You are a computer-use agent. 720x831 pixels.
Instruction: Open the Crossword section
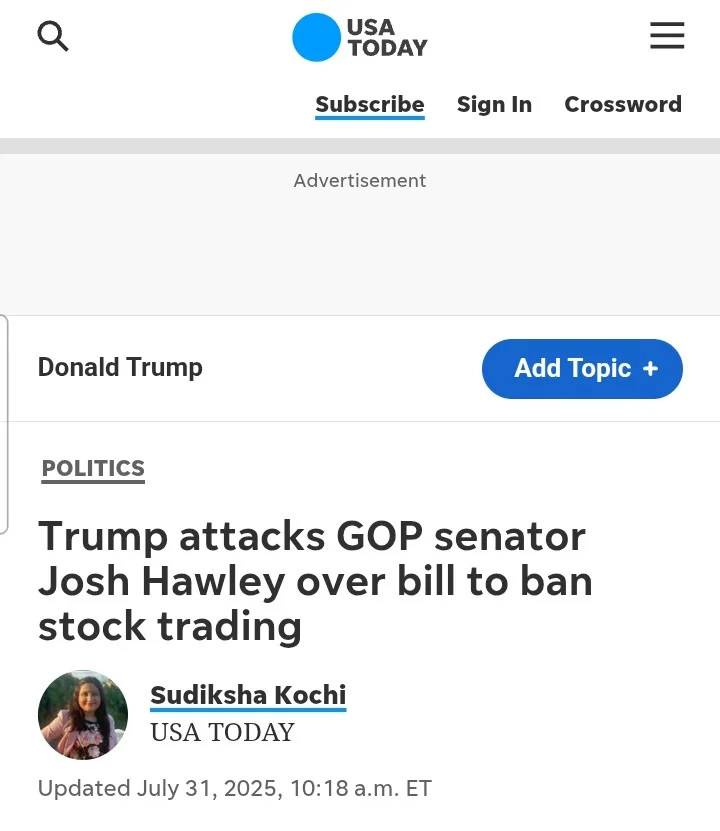click(622, 104)
